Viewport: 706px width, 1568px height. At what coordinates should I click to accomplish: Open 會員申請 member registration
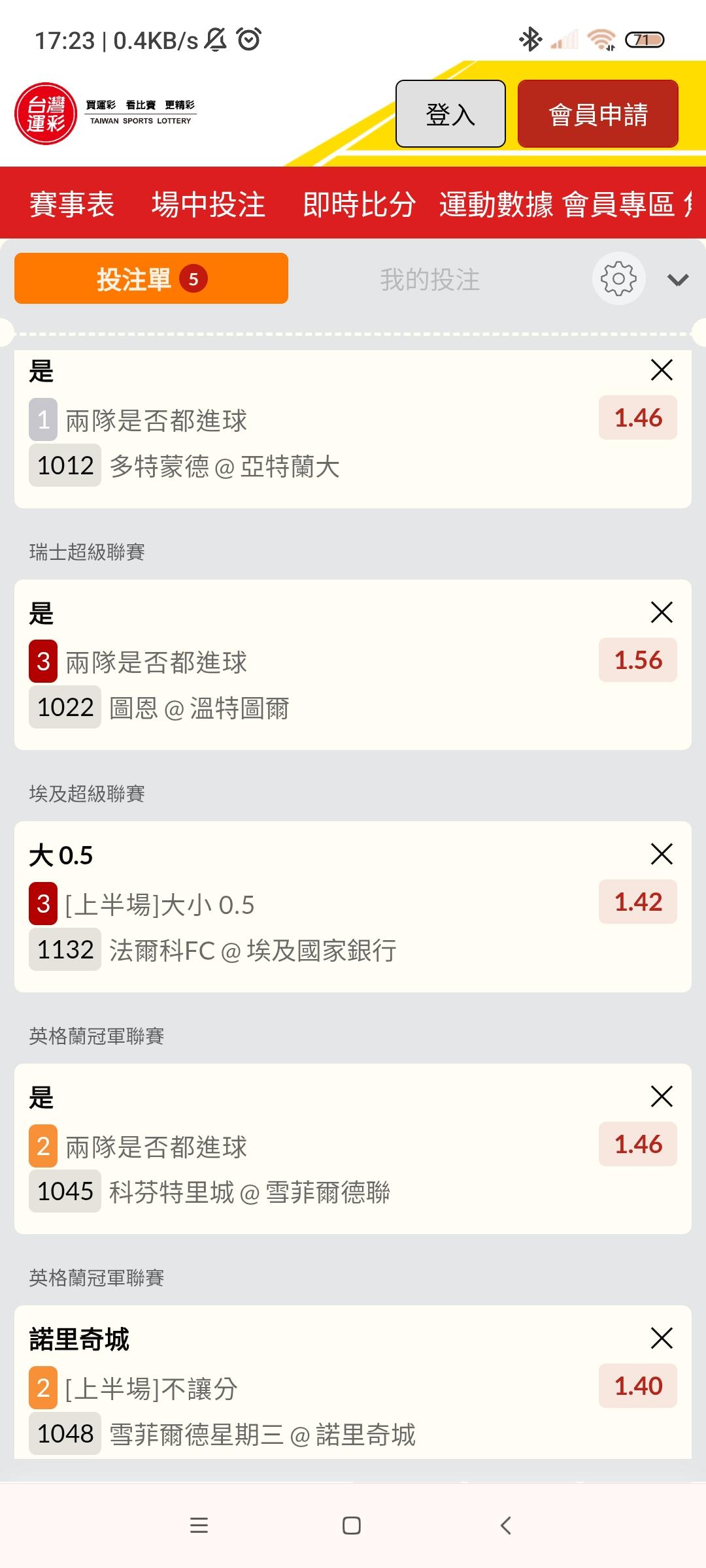(597, 114)
